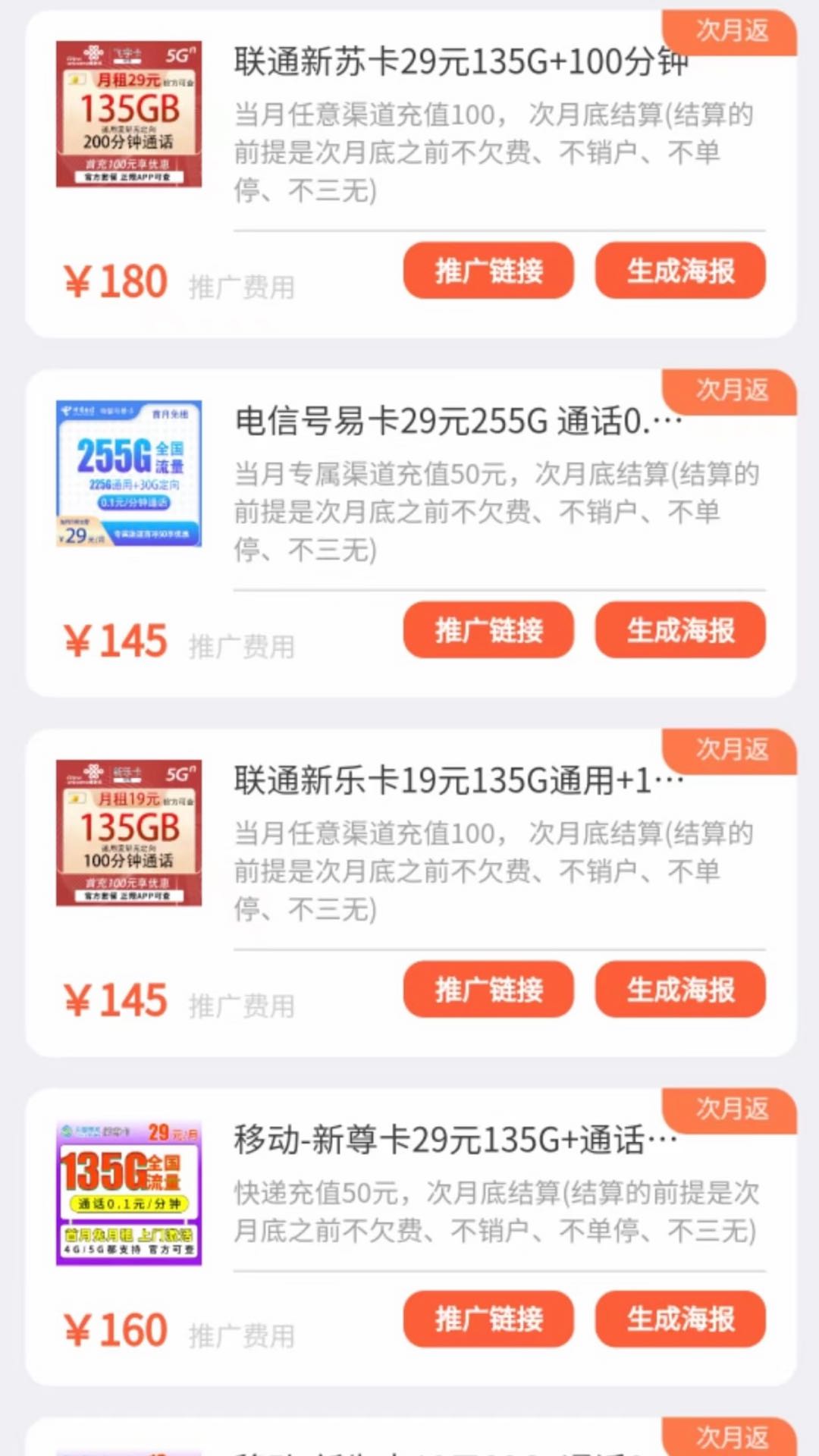This screenshot has width=819, height=1456.
Task: View the 移动-新尊卡29元135G+通话 card
Action: pos(455,1140)
